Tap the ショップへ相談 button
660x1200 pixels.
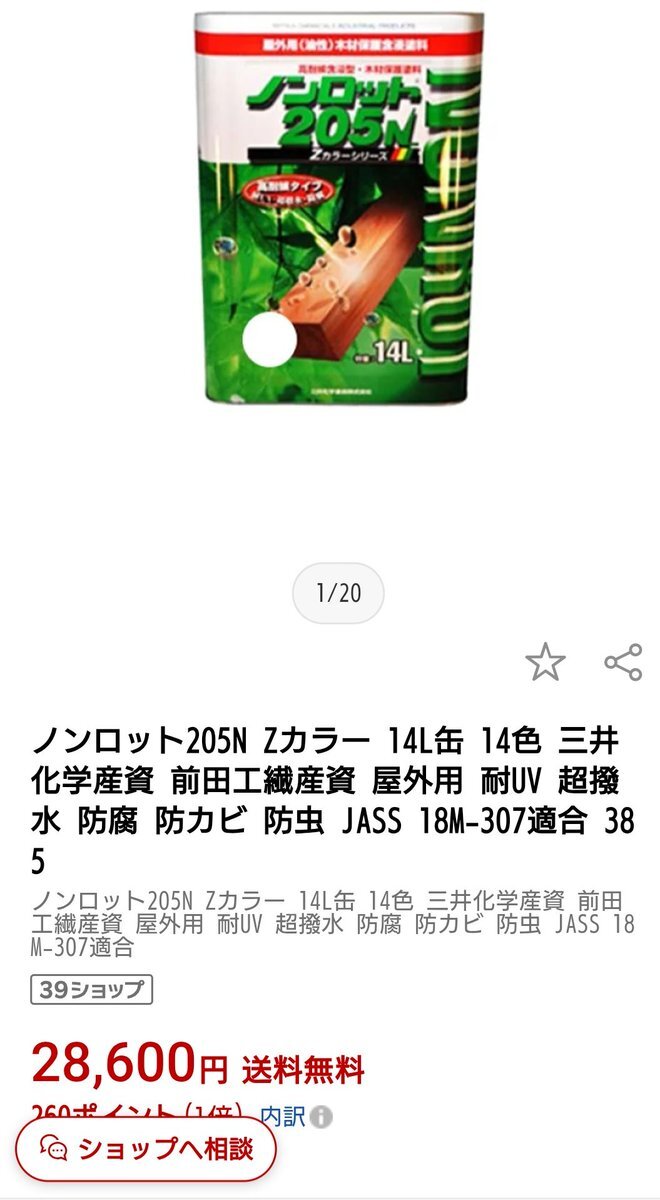pos(146,1148)
